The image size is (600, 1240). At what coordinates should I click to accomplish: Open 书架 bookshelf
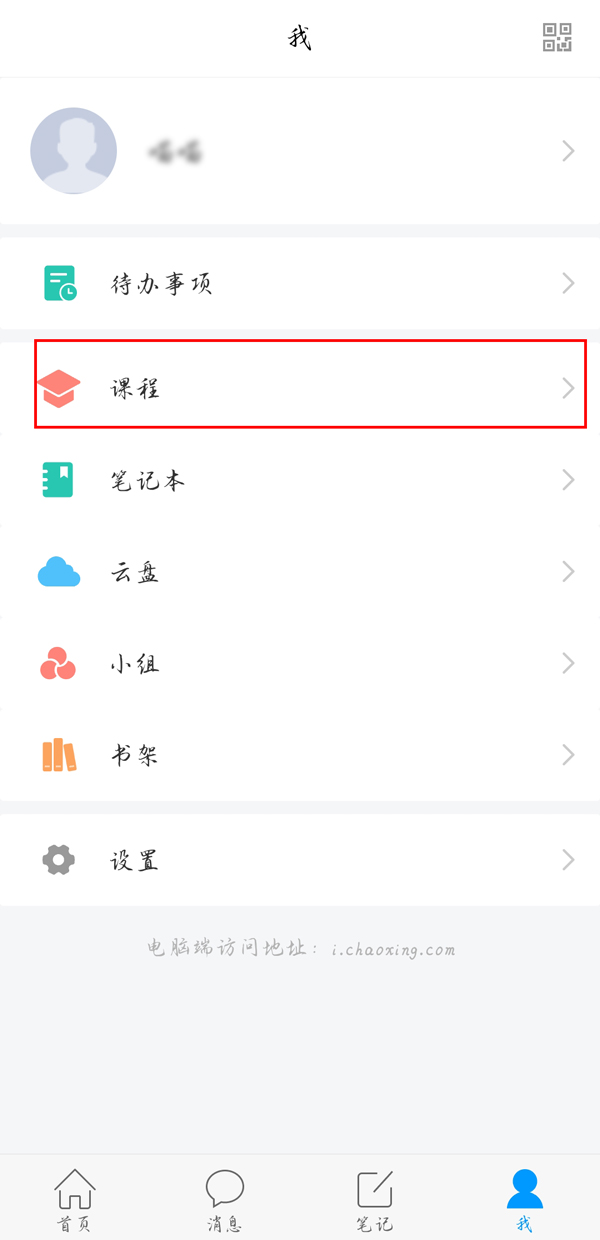click(x=300, y=755)
